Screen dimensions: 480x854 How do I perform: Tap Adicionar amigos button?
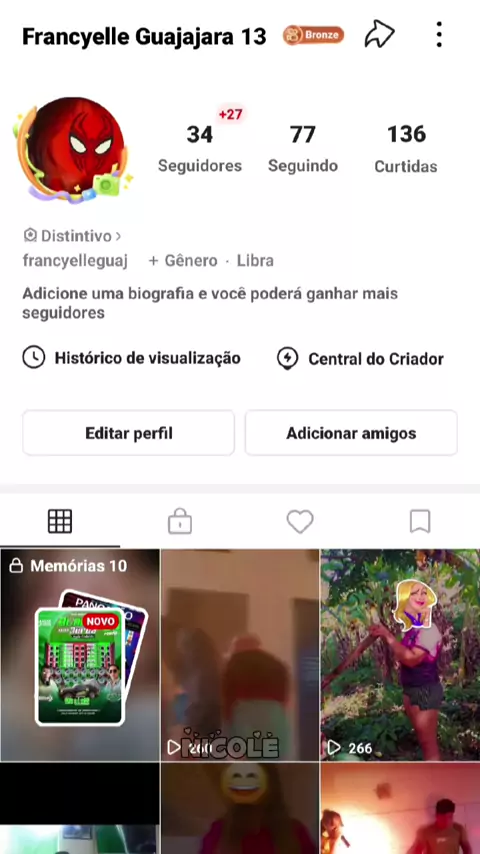(351, 433)
